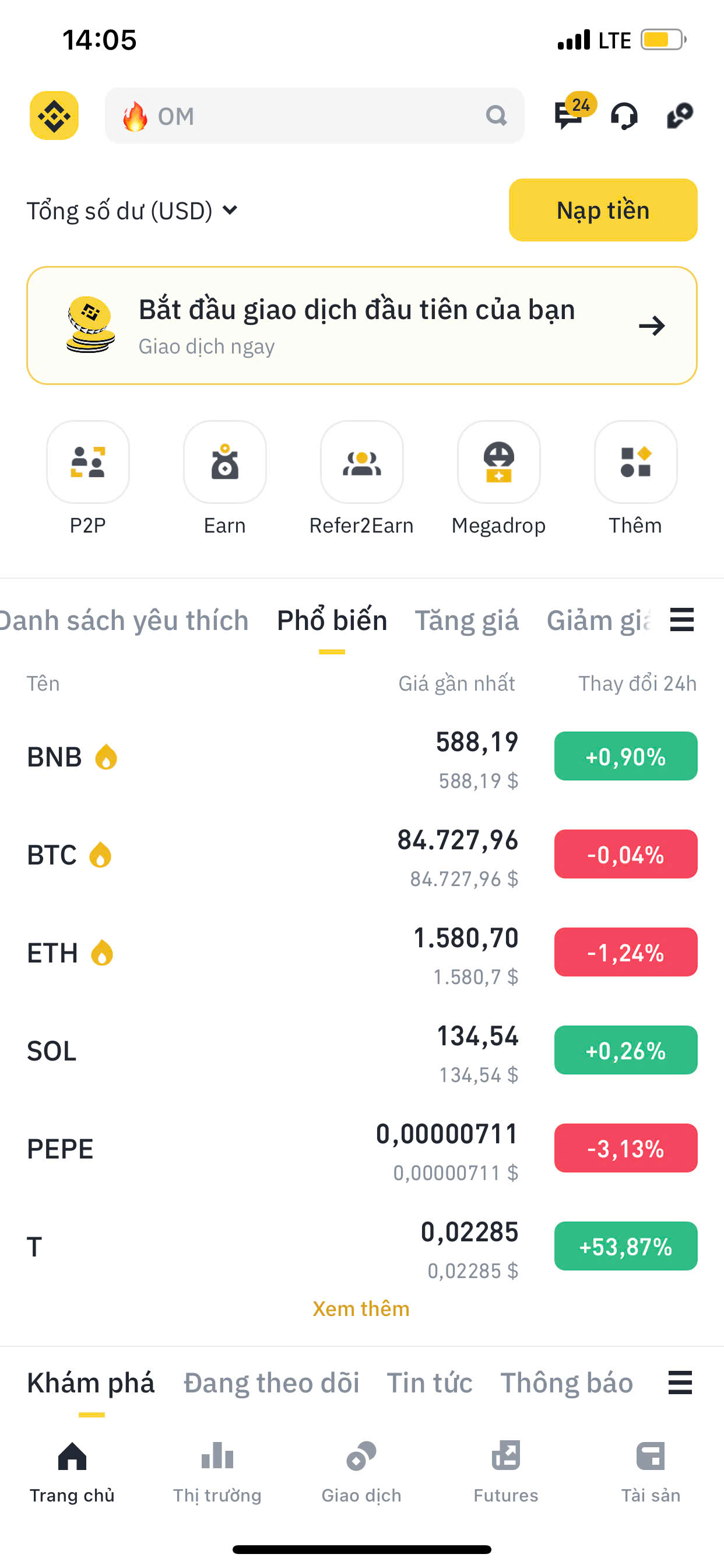Open the Megadrop shortcut
The width and height of the screenshot is (724, 1568).
coord(499,479)
